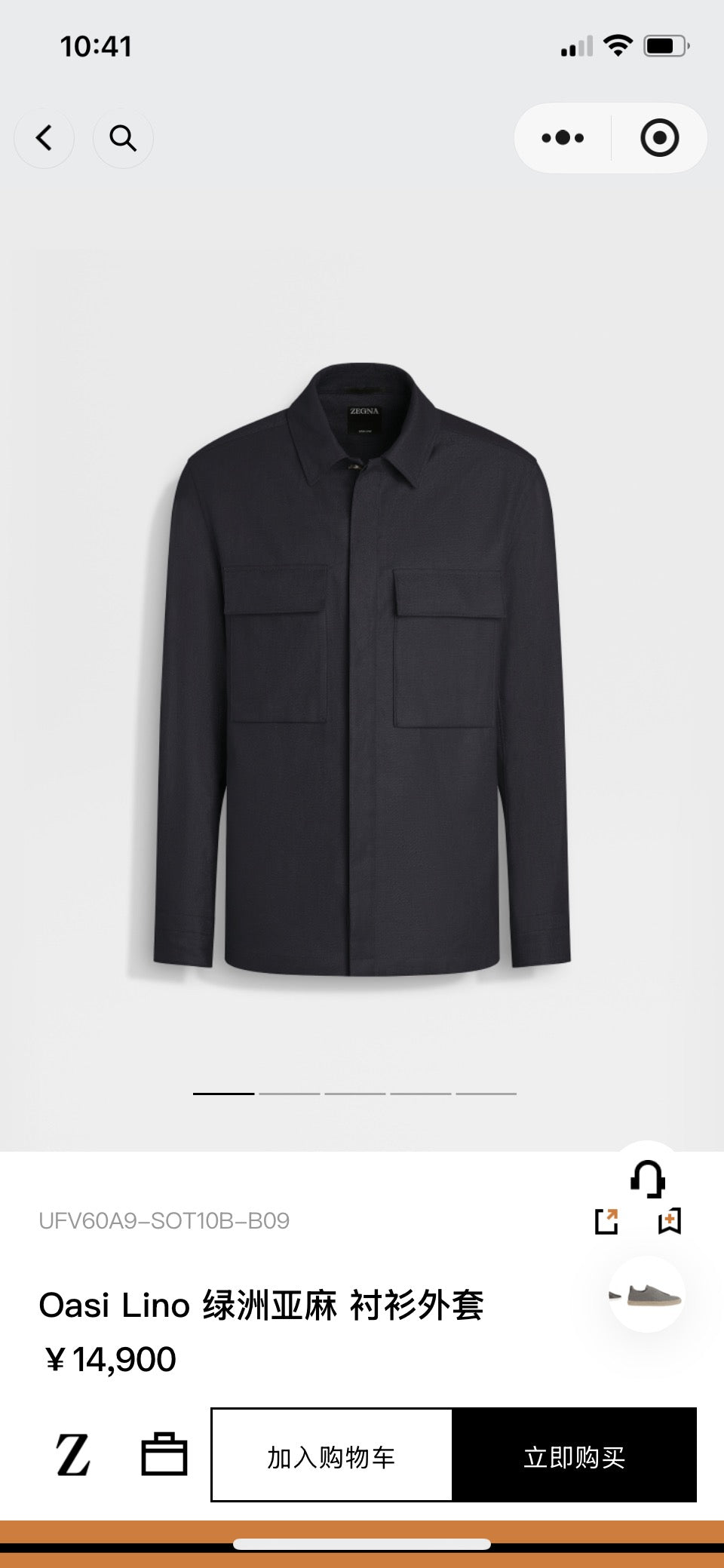This screenshot has width=724, height=1568.
Task: Open the suggested sneaker thumbnail
Action: click(647, 1295)
